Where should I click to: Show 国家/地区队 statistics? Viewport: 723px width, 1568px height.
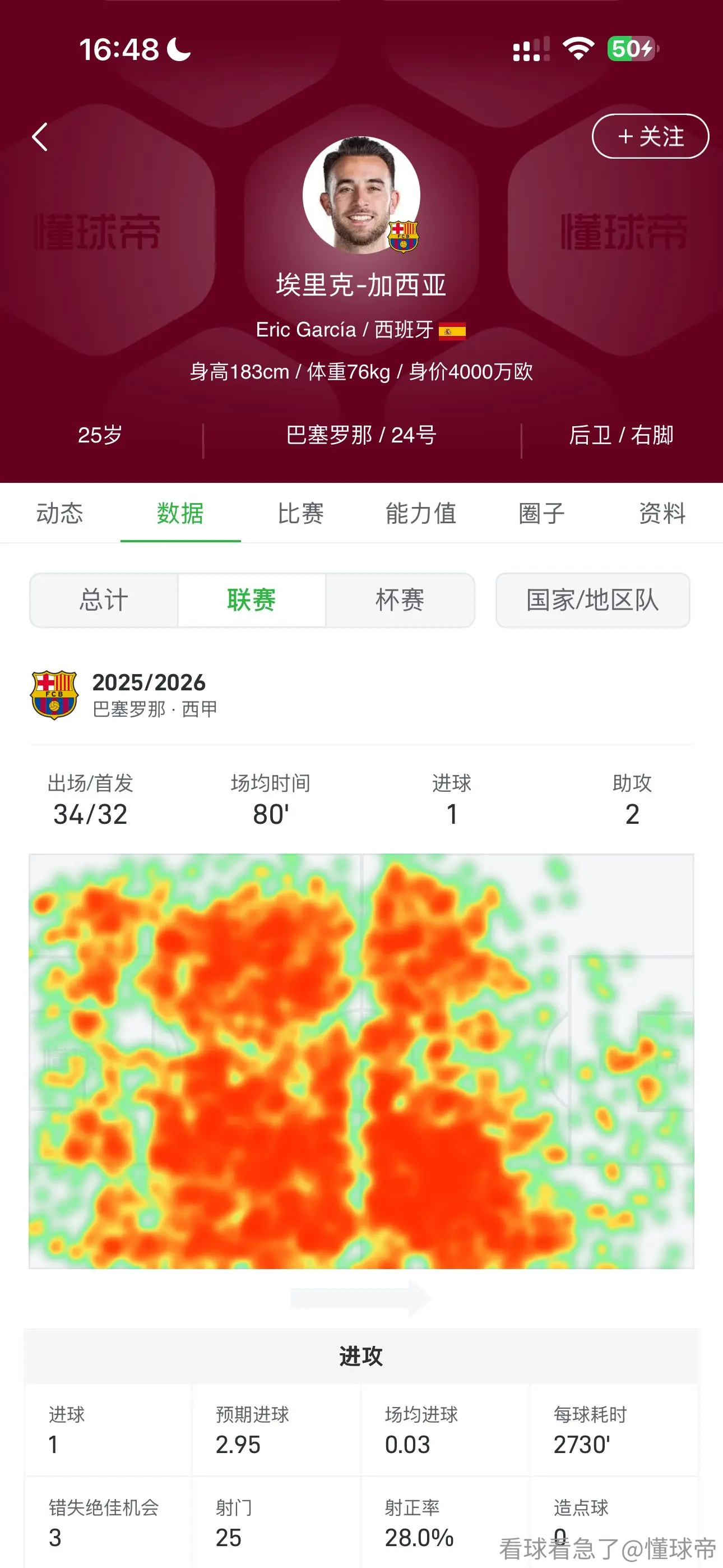pos(593,600)
